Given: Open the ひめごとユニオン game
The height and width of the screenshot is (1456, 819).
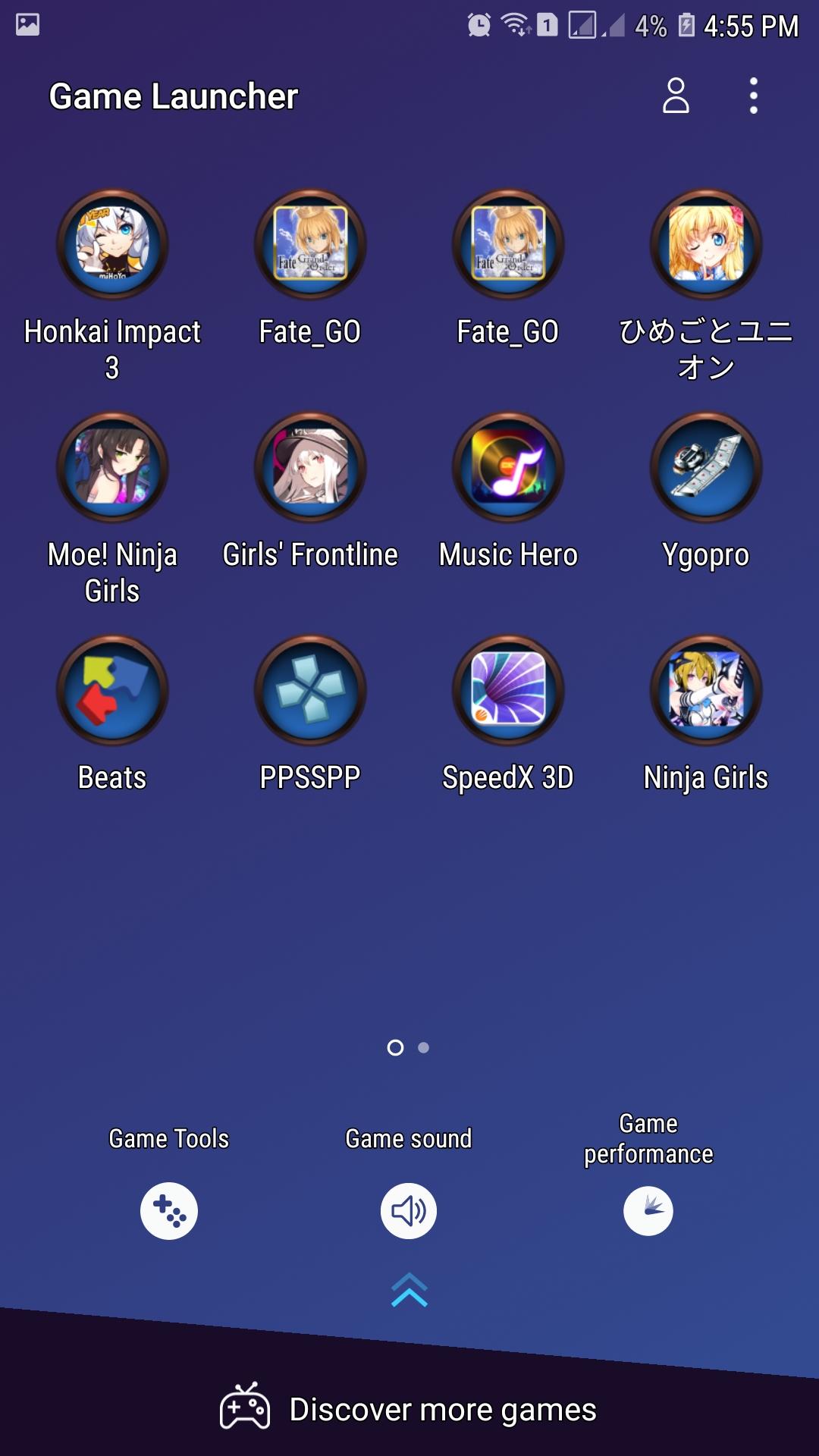Looking at the screenshot, I should click(705, 244).
